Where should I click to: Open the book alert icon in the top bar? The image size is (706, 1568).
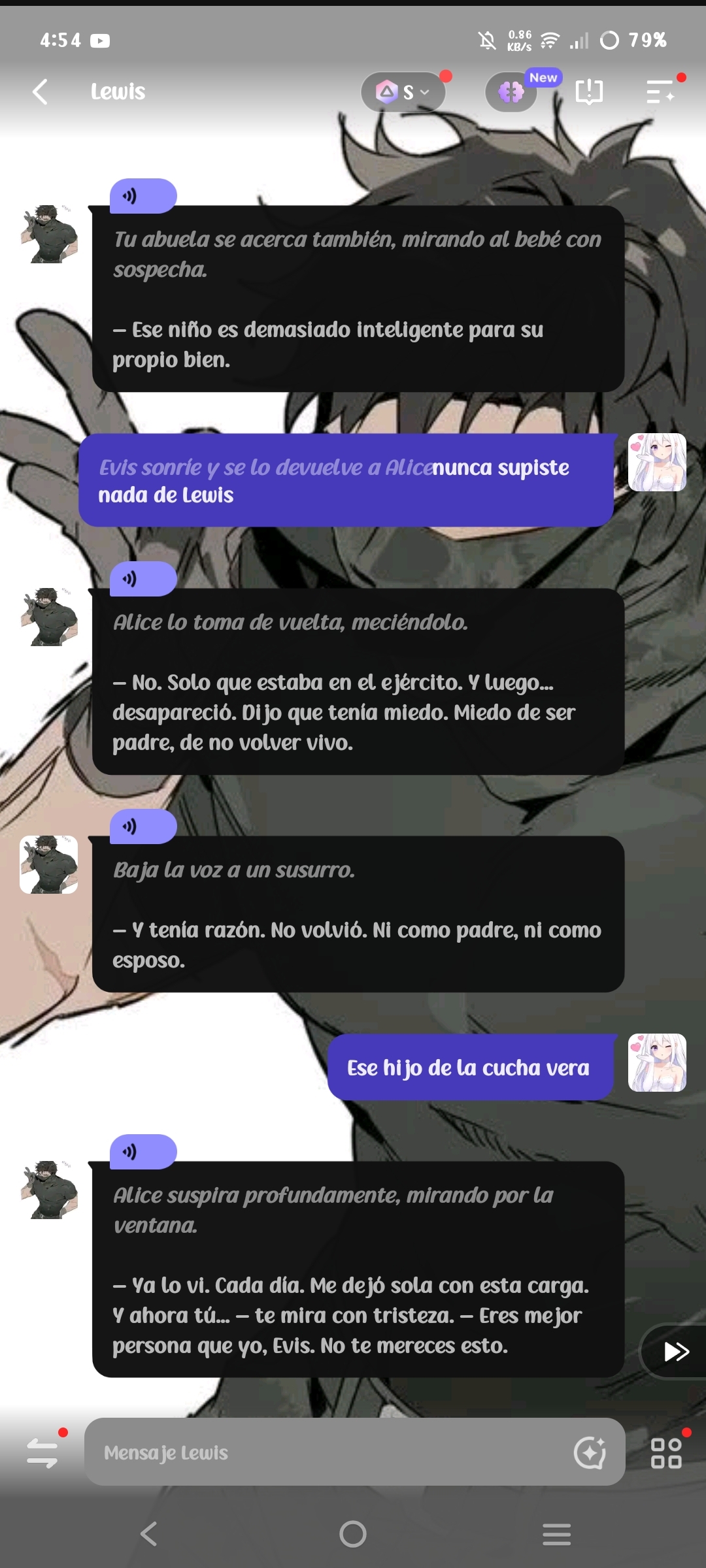point(589,91)
